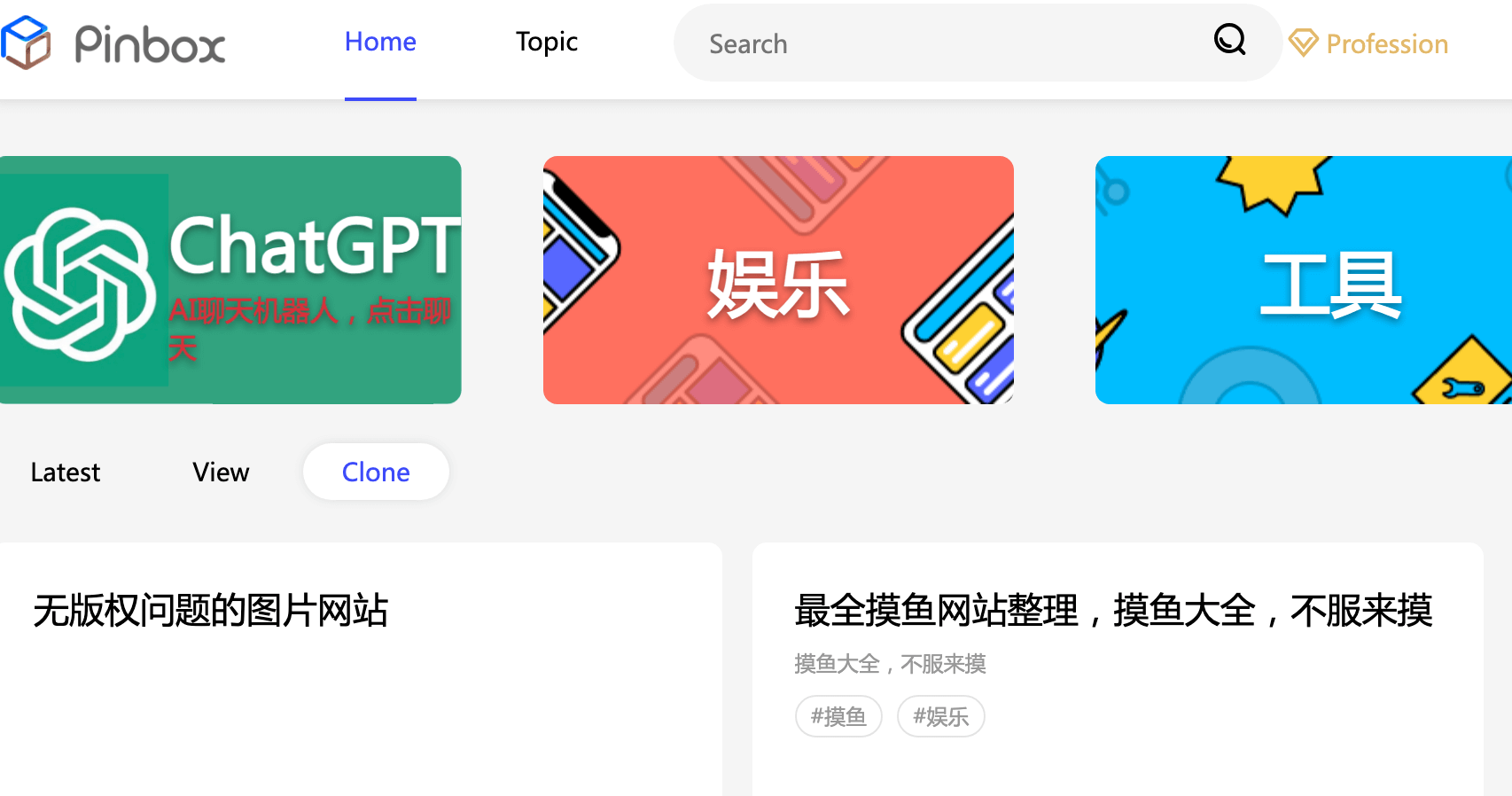Tap the Pinbox logo

pyautogui.click(x=113, y=43)
